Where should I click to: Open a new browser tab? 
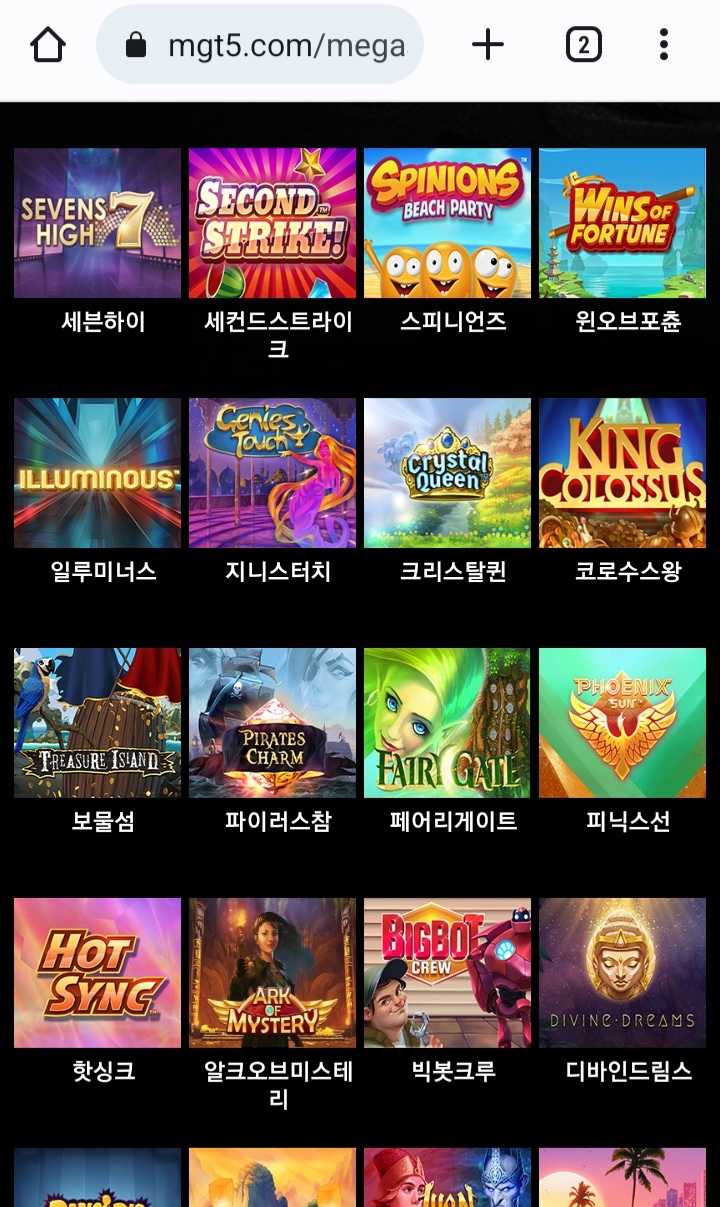pos(487,45)
